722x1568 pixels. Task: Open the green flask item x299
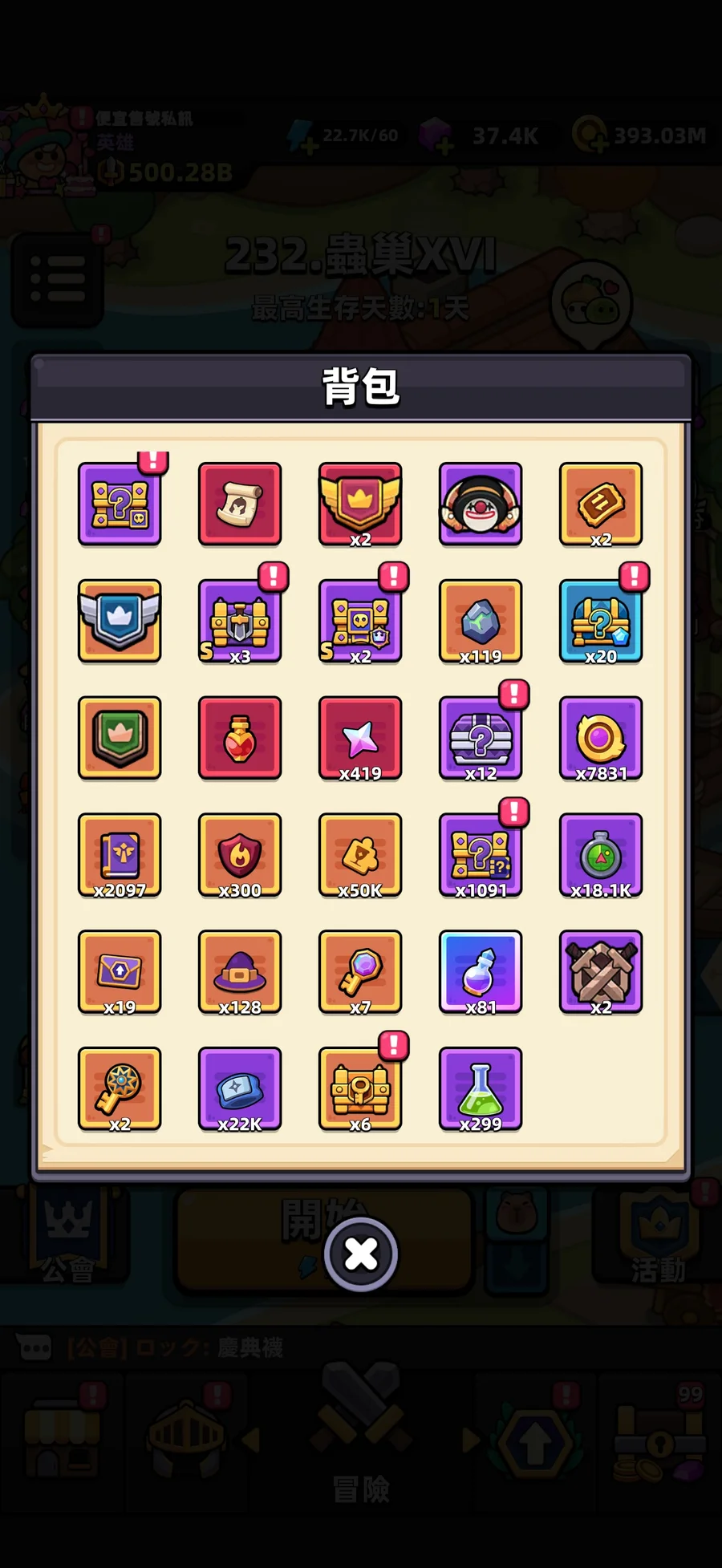point(481,1088)
